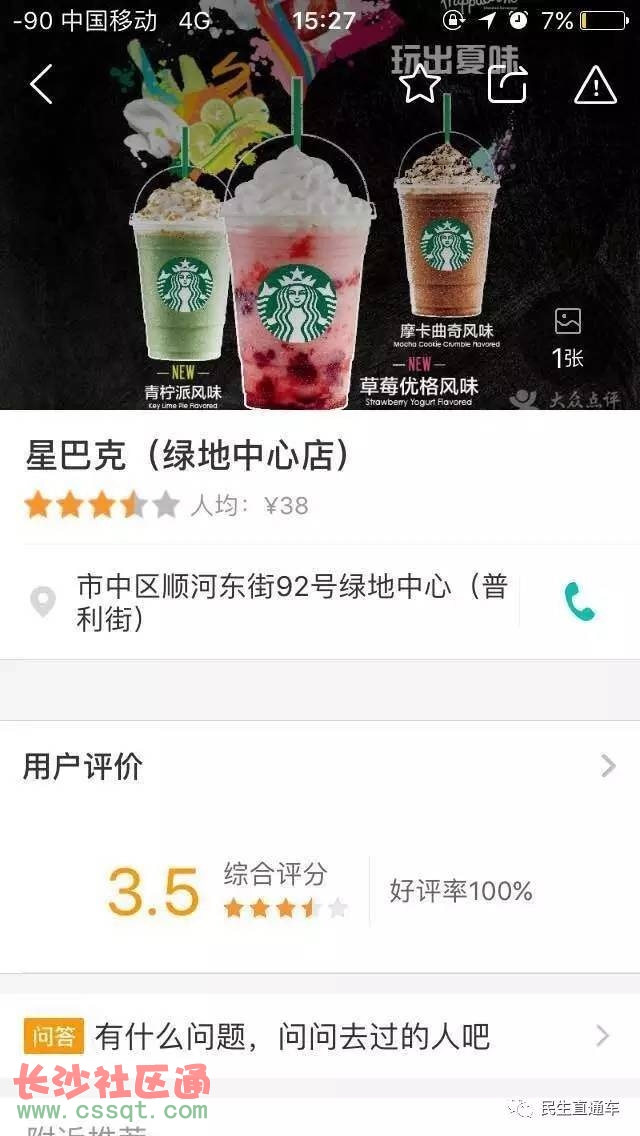Open the 问答 questions row
640x1136 pixels.
pyautogui.click(x=320, y=1036)
